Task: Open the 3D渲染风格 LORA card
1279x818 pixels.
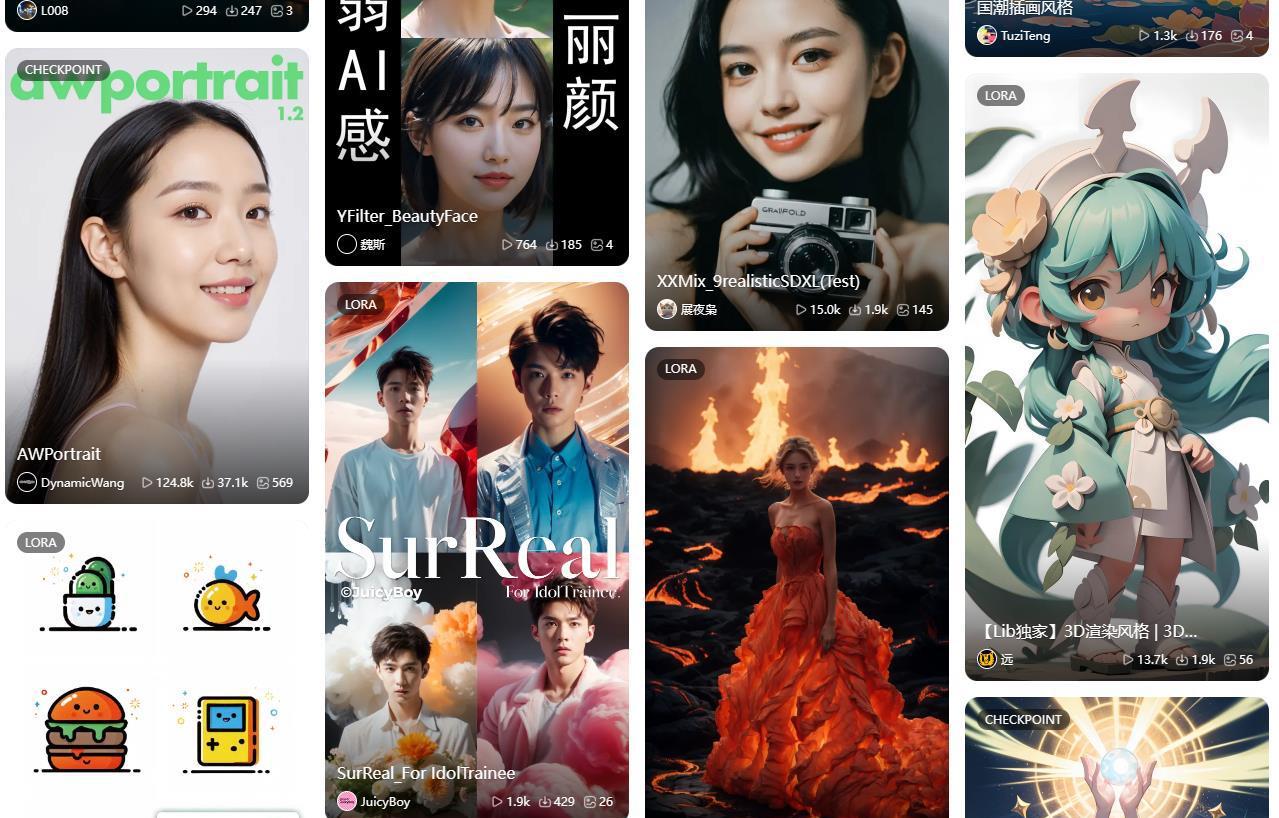Action: pos(1116,380)
